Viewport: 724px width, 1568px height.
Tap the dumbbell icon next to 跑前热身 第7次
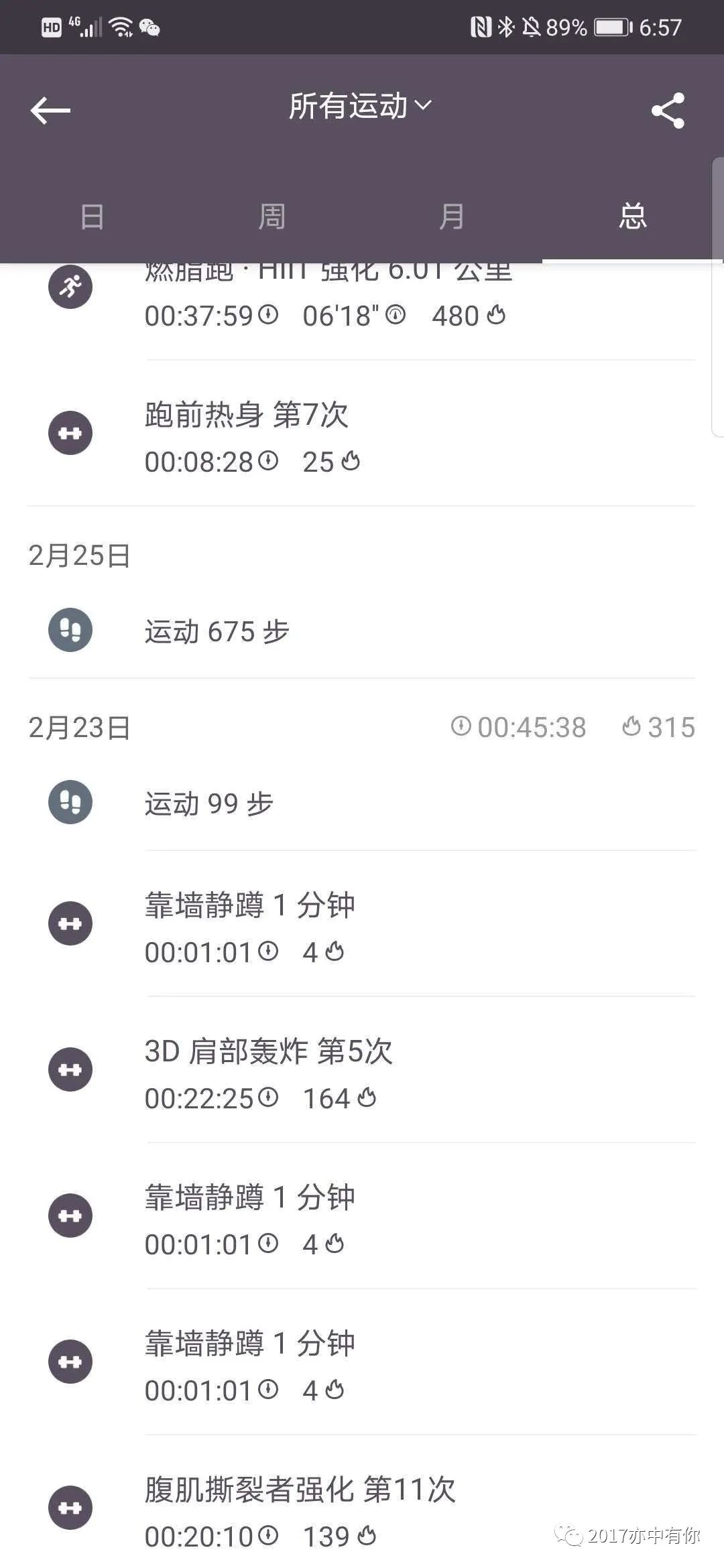click(x=70, y=433)
